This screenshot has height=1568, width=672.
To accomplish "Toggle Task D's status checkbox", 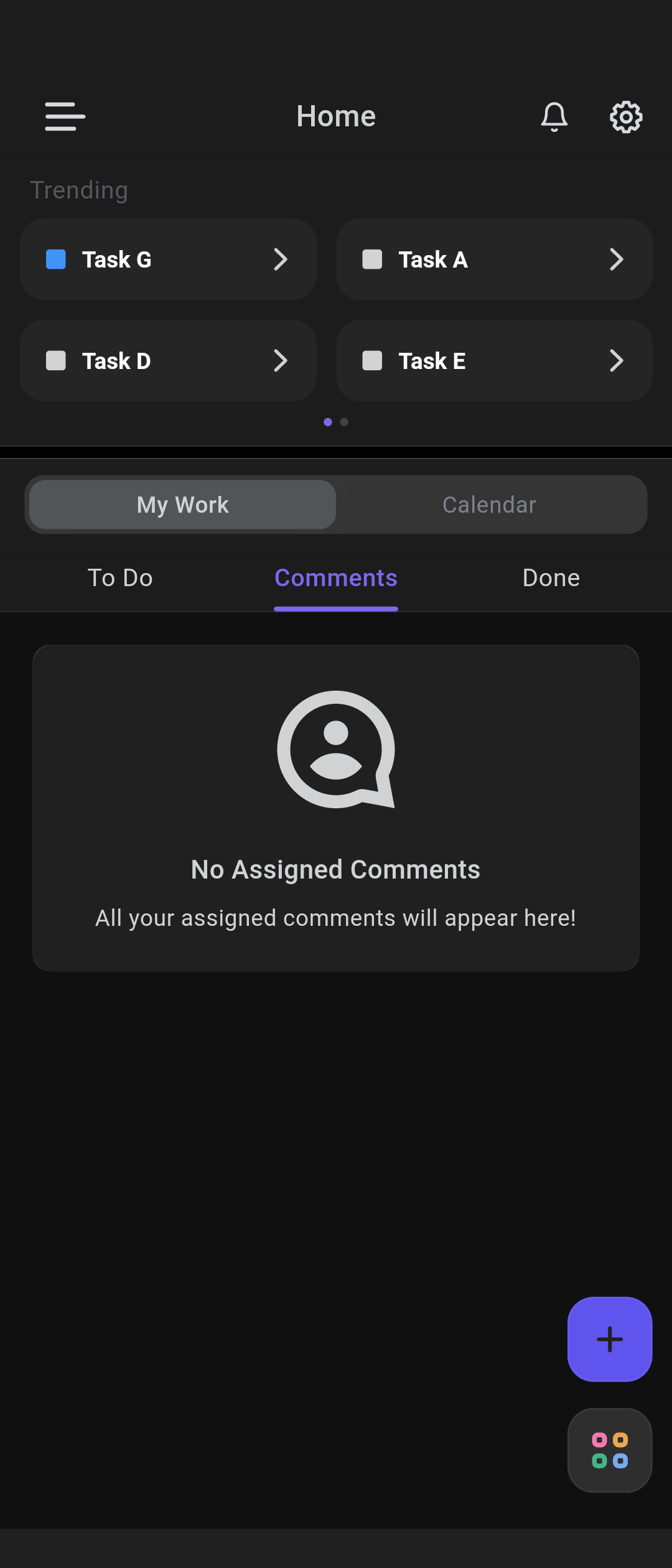I will [57, 361].
